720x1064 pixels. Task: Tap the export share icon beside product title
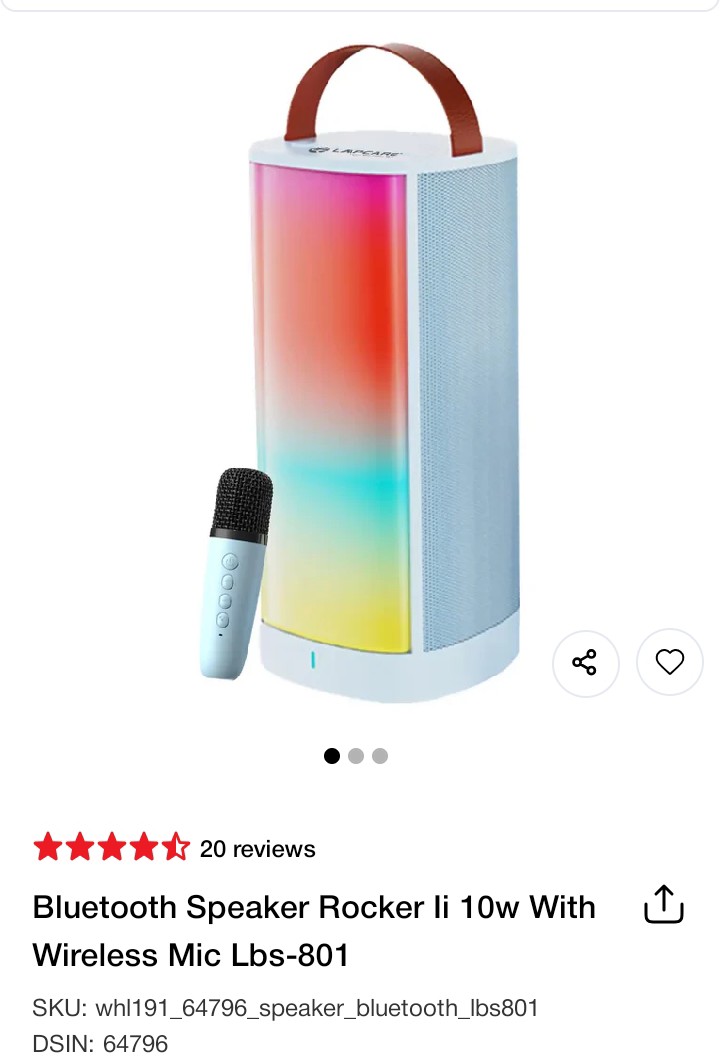[663, 904]
